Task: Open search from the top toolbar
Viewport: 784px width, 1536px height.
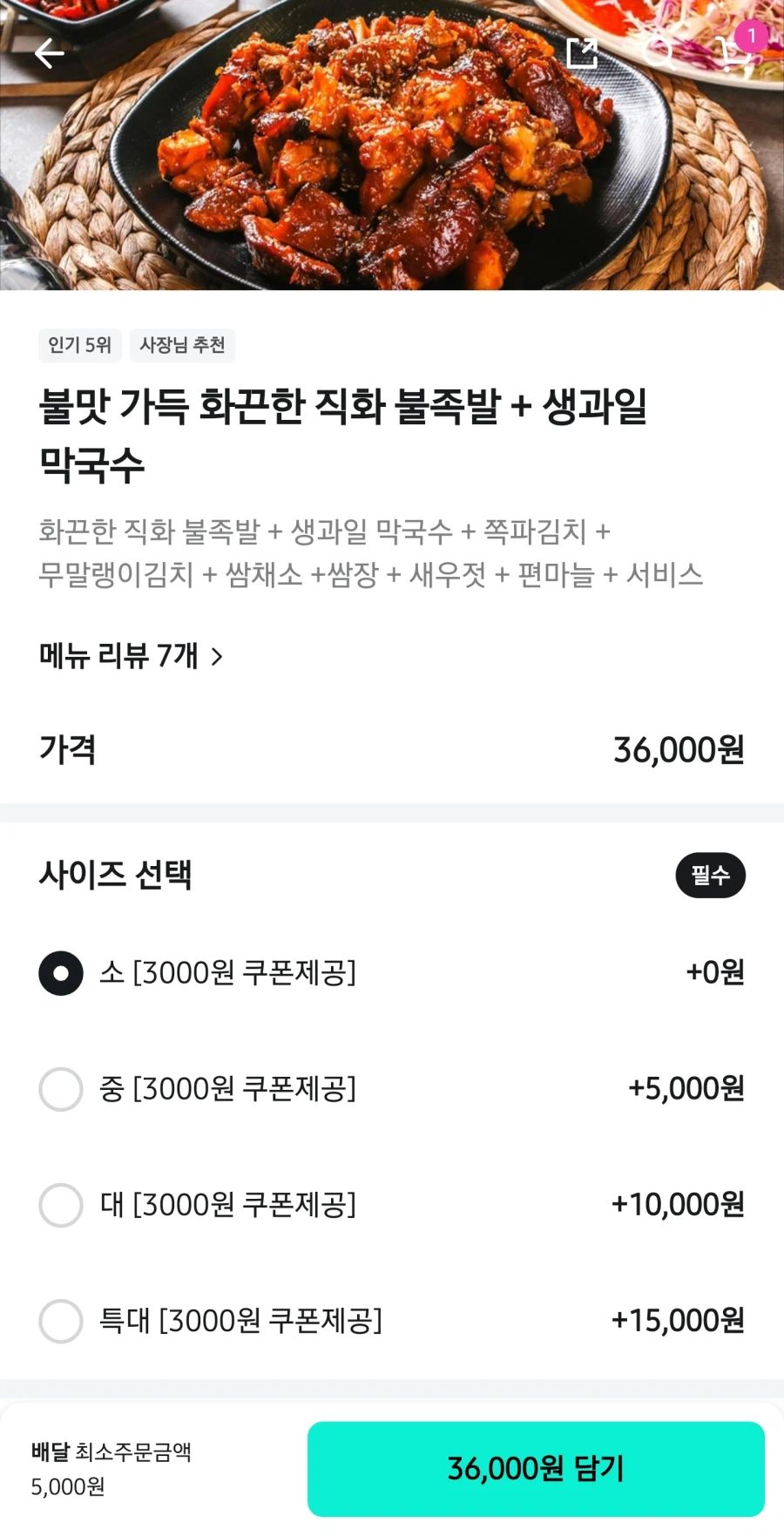Action: point(664,52)
